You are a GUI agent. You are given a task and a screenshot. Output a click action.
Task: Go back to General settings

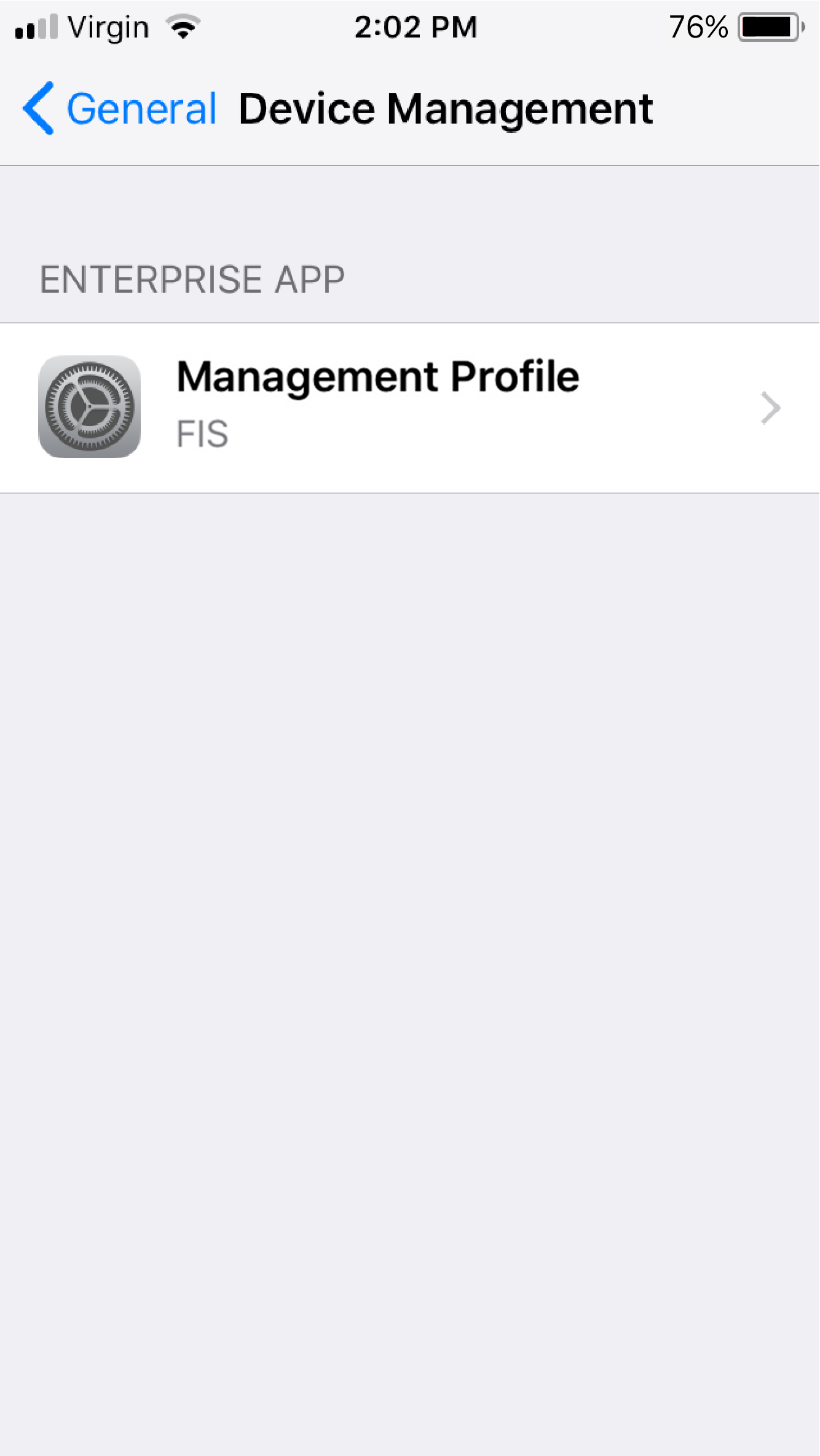[x=120, y=109]
